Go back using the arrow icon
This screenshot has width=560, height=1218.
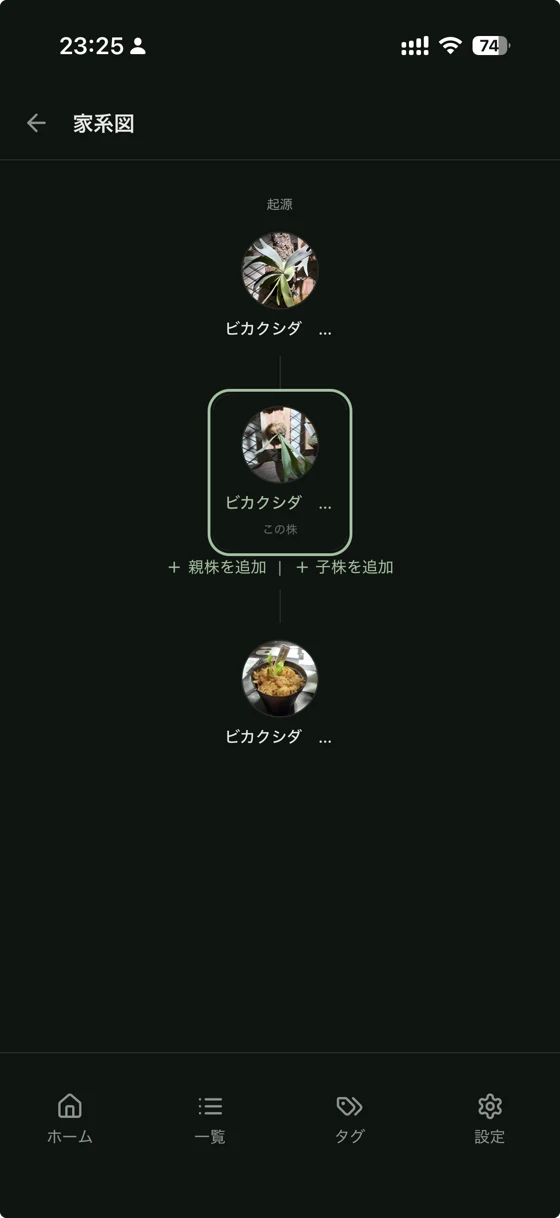pyautogui.click(x=36, y=123)
